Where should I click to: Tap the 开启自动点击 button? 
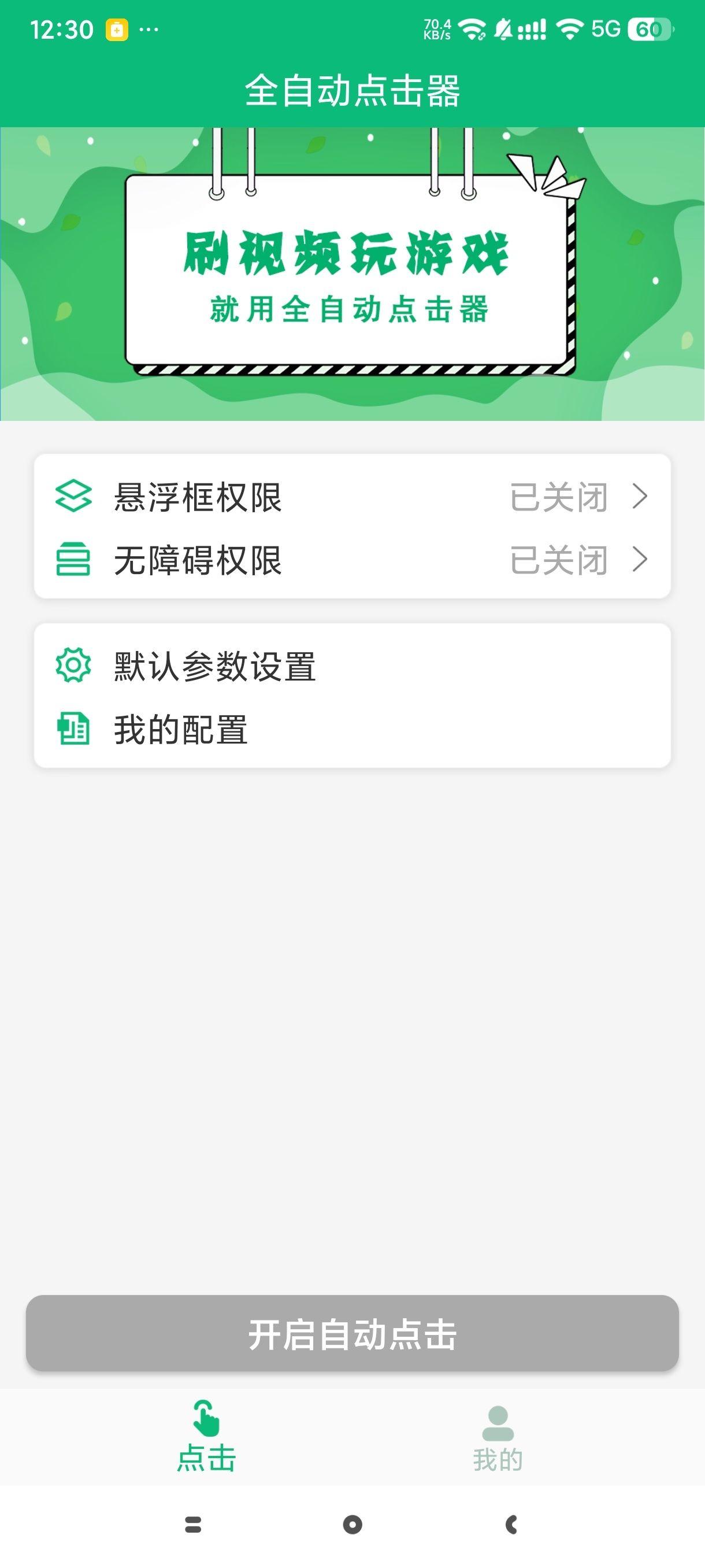pos(351,1333)
